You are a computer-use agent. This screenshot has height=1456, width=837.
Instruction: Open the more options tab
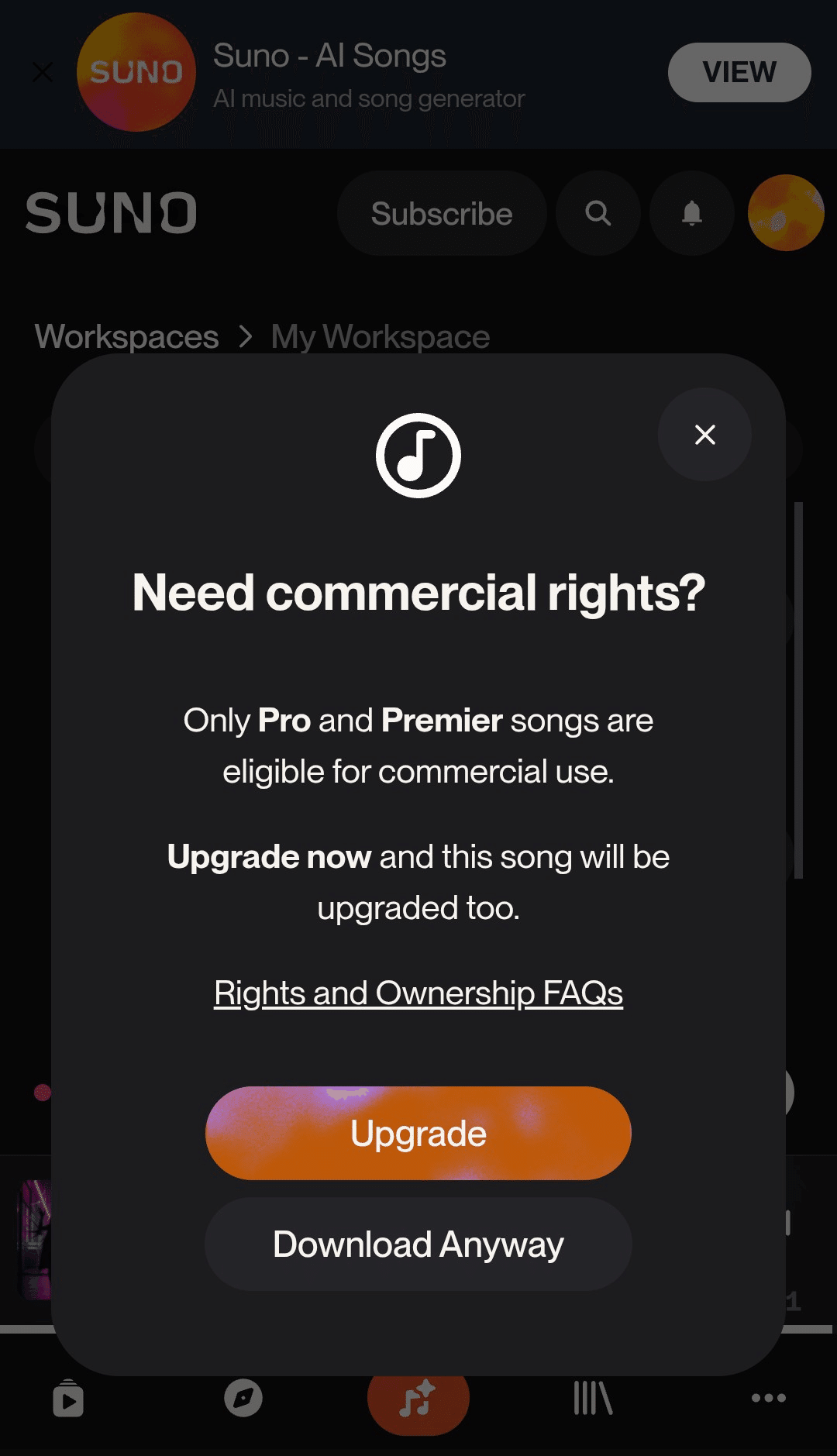tap(768, 1399)
